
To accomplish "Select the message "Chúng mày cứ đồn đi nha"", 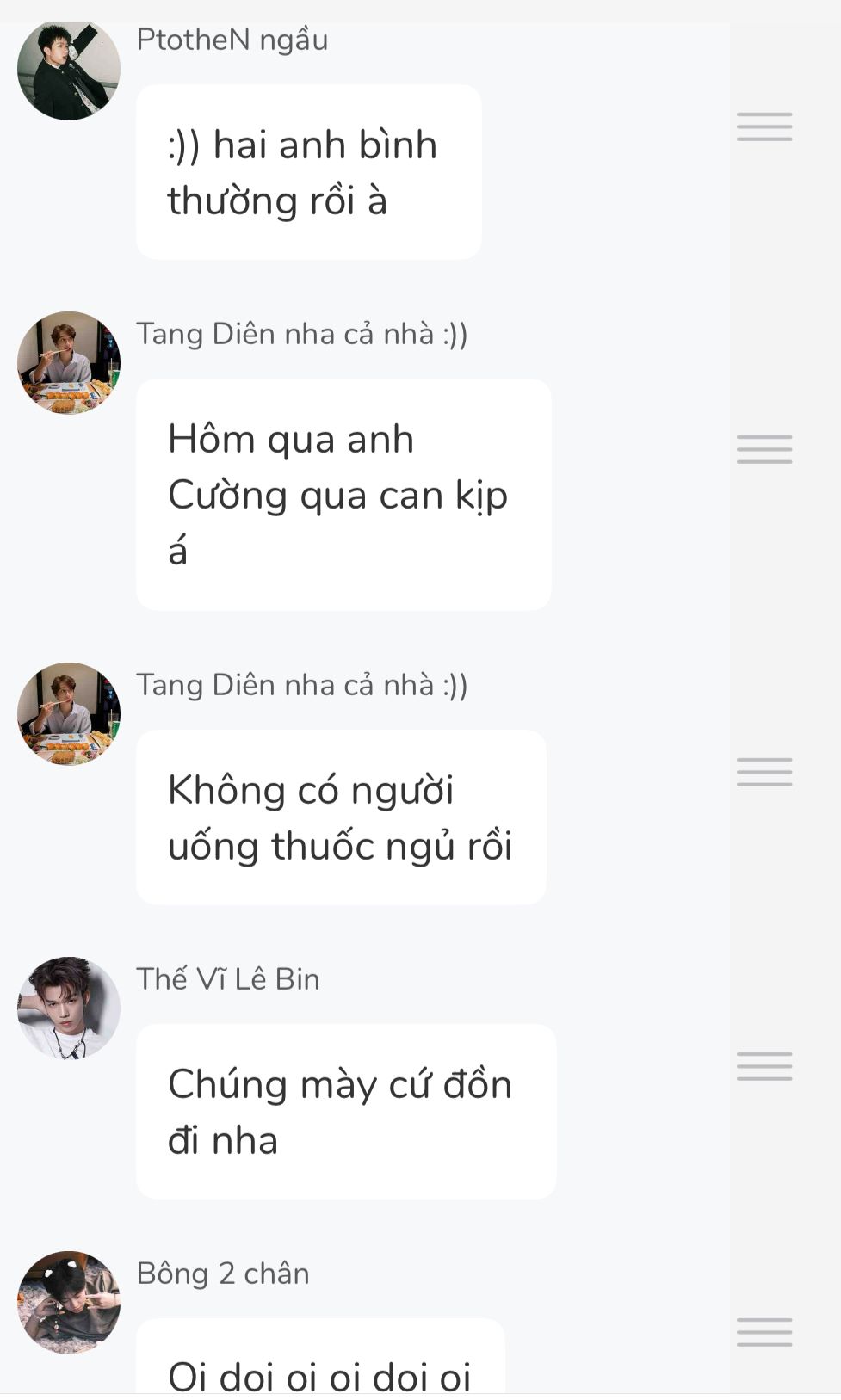I will (x=345, y=1111).
